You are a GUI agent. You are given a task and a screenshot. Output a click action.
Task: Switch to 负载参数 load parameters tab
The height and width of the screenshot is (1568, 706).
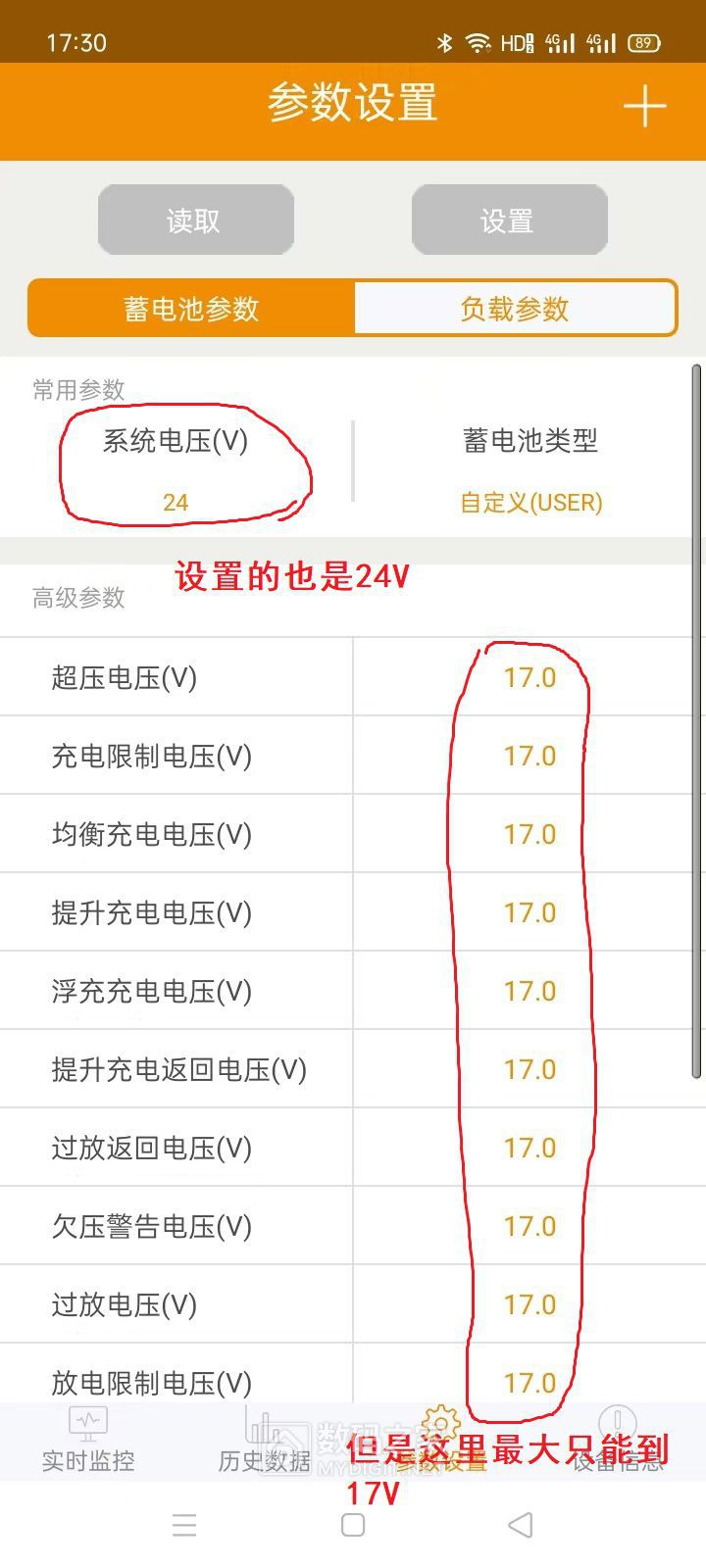[515, 308]
